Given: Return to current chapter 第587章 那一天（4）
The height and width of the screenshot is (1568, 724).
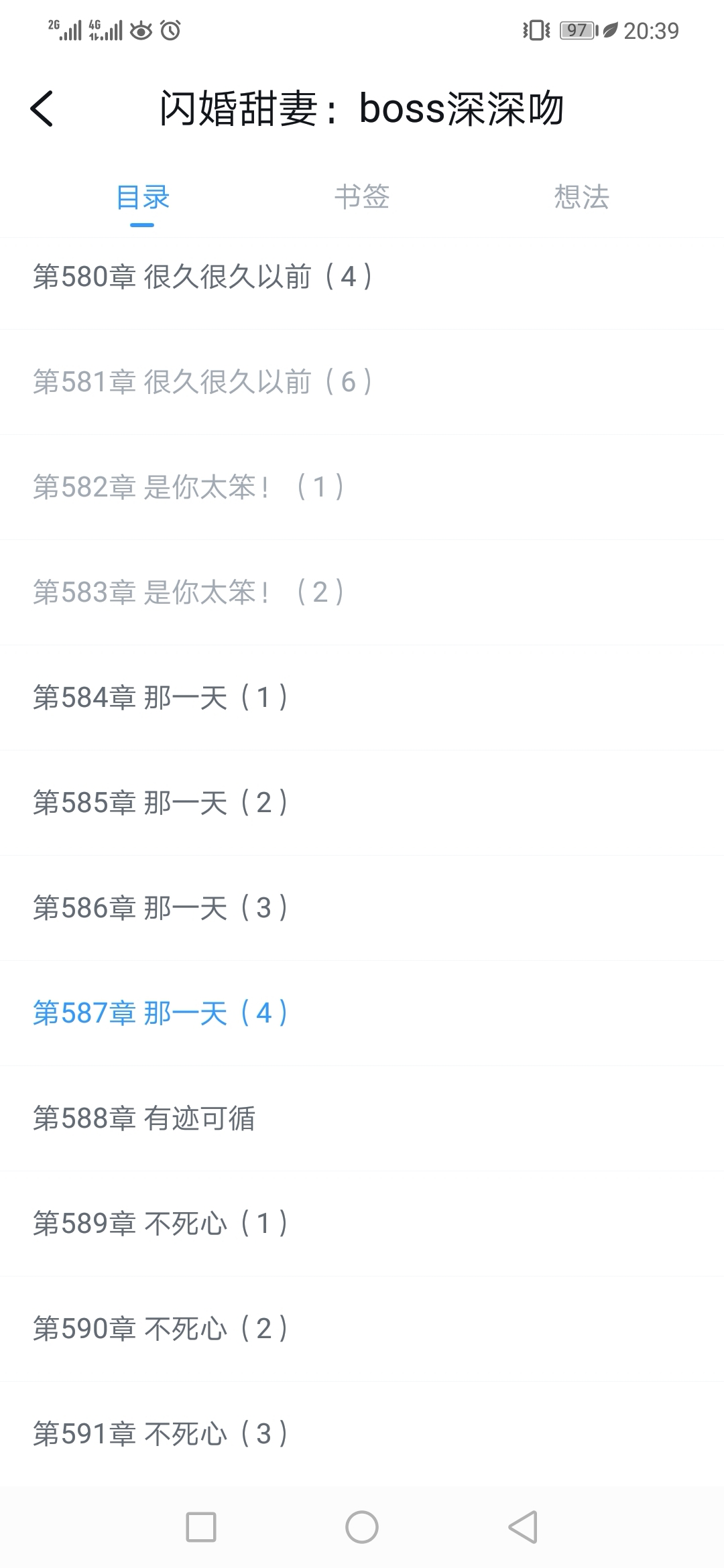Looking at the screenshot, I should pyautogui.click(x=161, y=1013).
